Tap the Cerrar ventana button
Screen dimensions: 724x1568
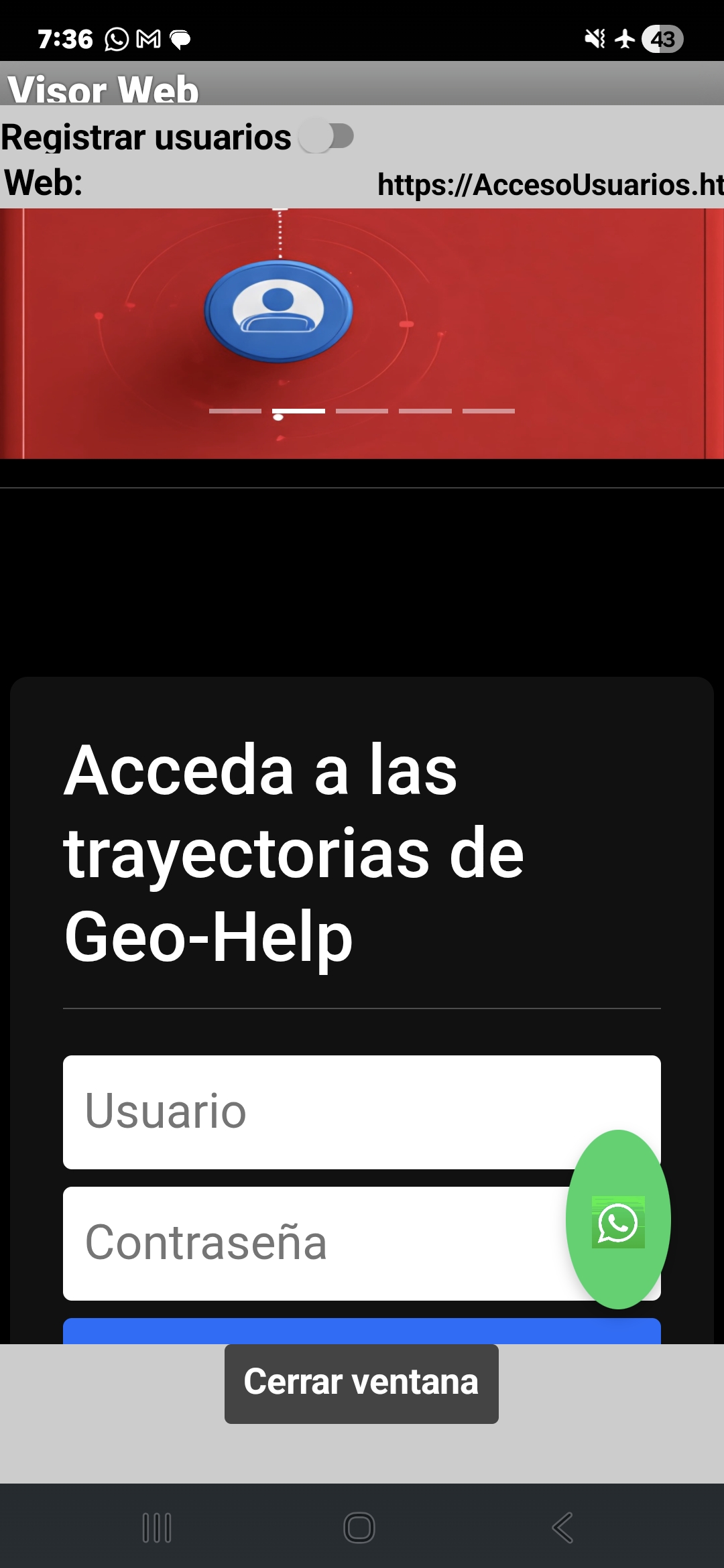tap(361, 1384)
